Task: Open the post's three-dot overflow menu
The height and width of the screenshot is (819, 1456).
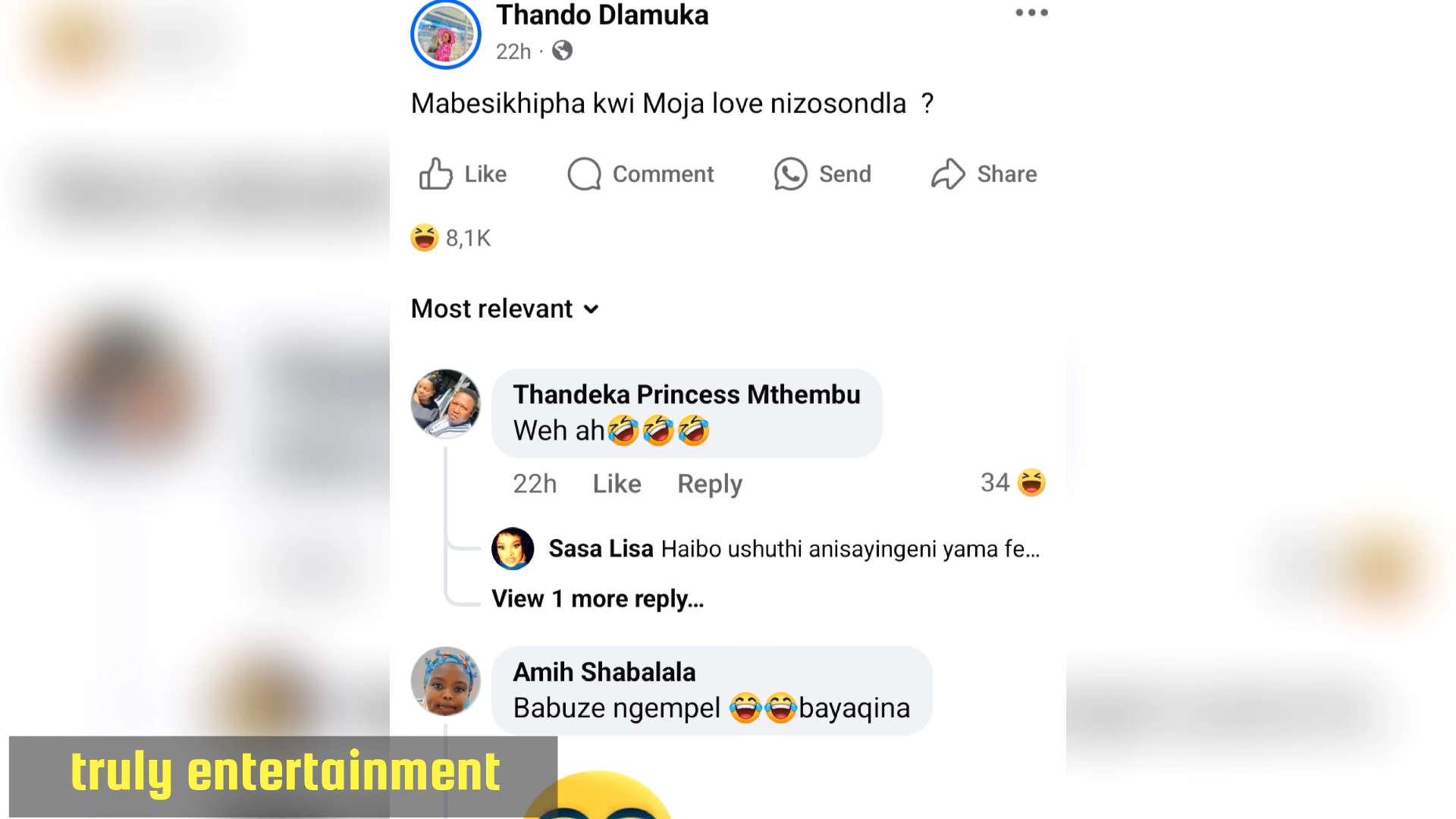Action: pos(1031,13)
